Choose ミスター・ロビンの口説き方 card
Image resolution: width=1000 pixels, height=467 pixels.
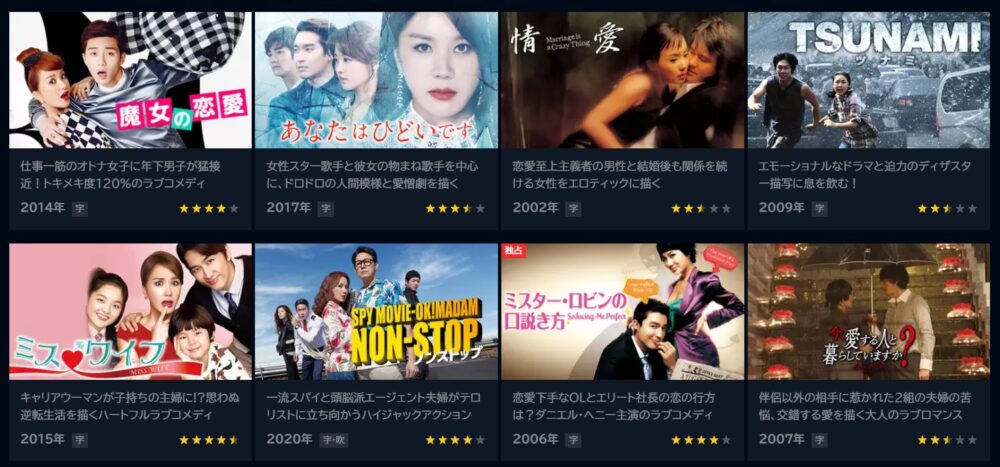point(622,311)
